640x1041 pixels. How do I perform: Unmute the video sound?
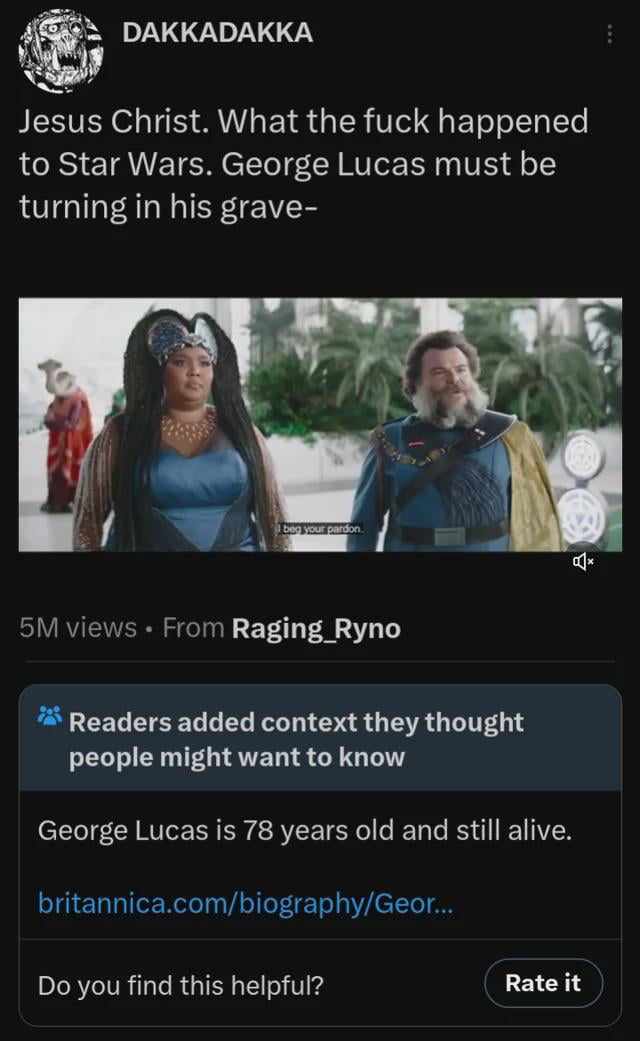tap(583, 562)
